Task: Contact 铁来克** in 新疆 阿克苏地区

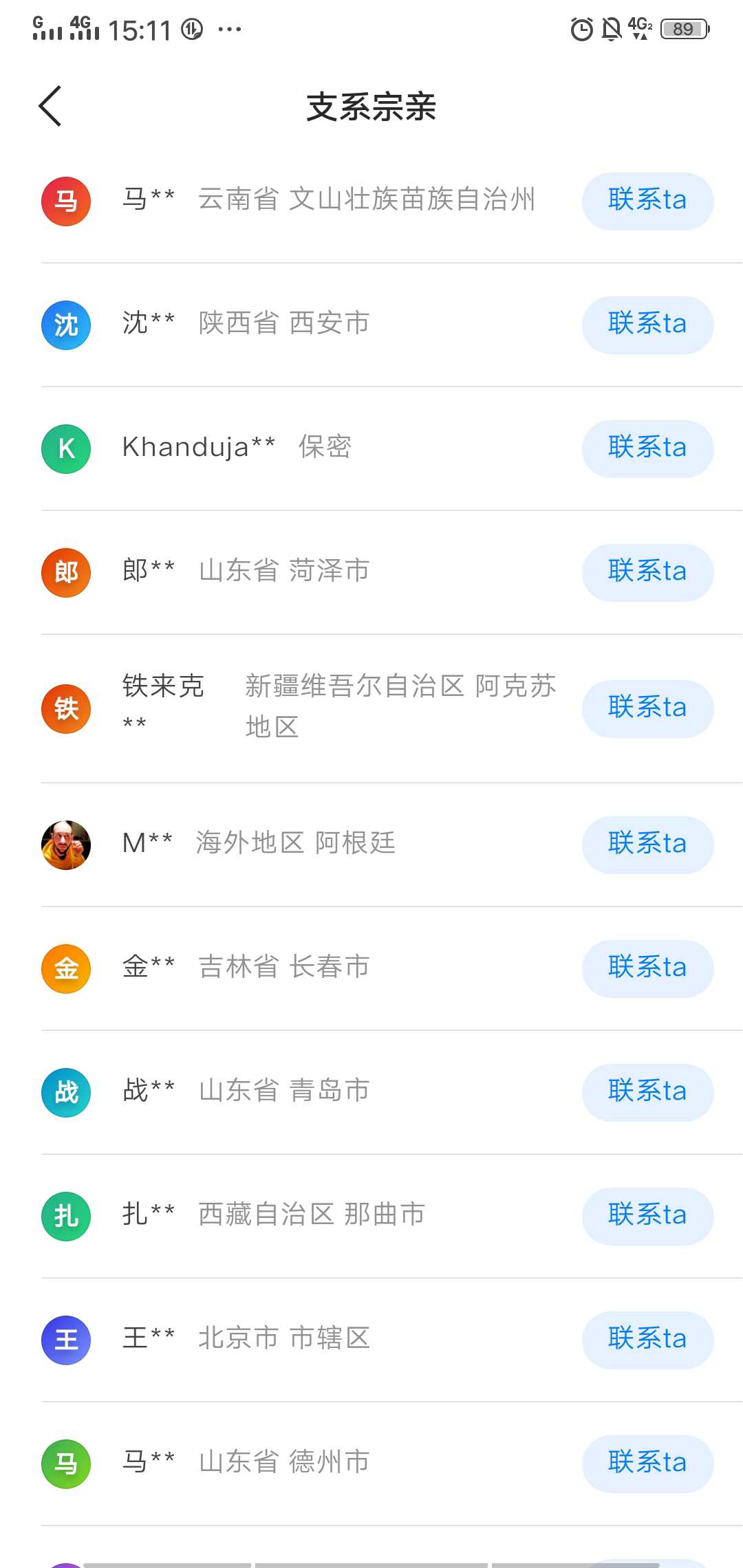Action: pyautogui.click(x=647, y=708)
